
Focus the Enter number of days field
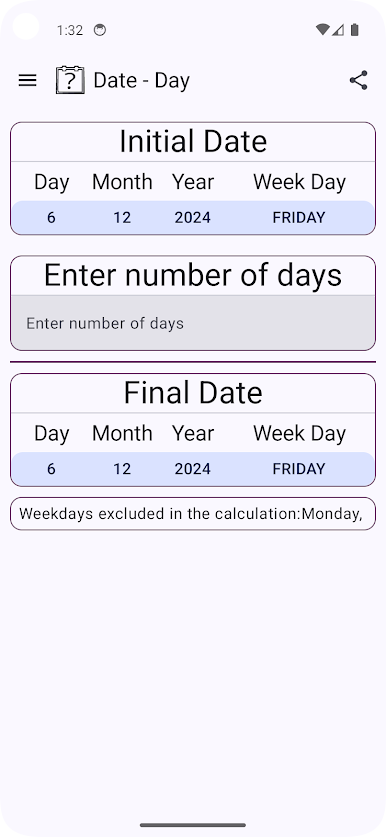point(193,323)
